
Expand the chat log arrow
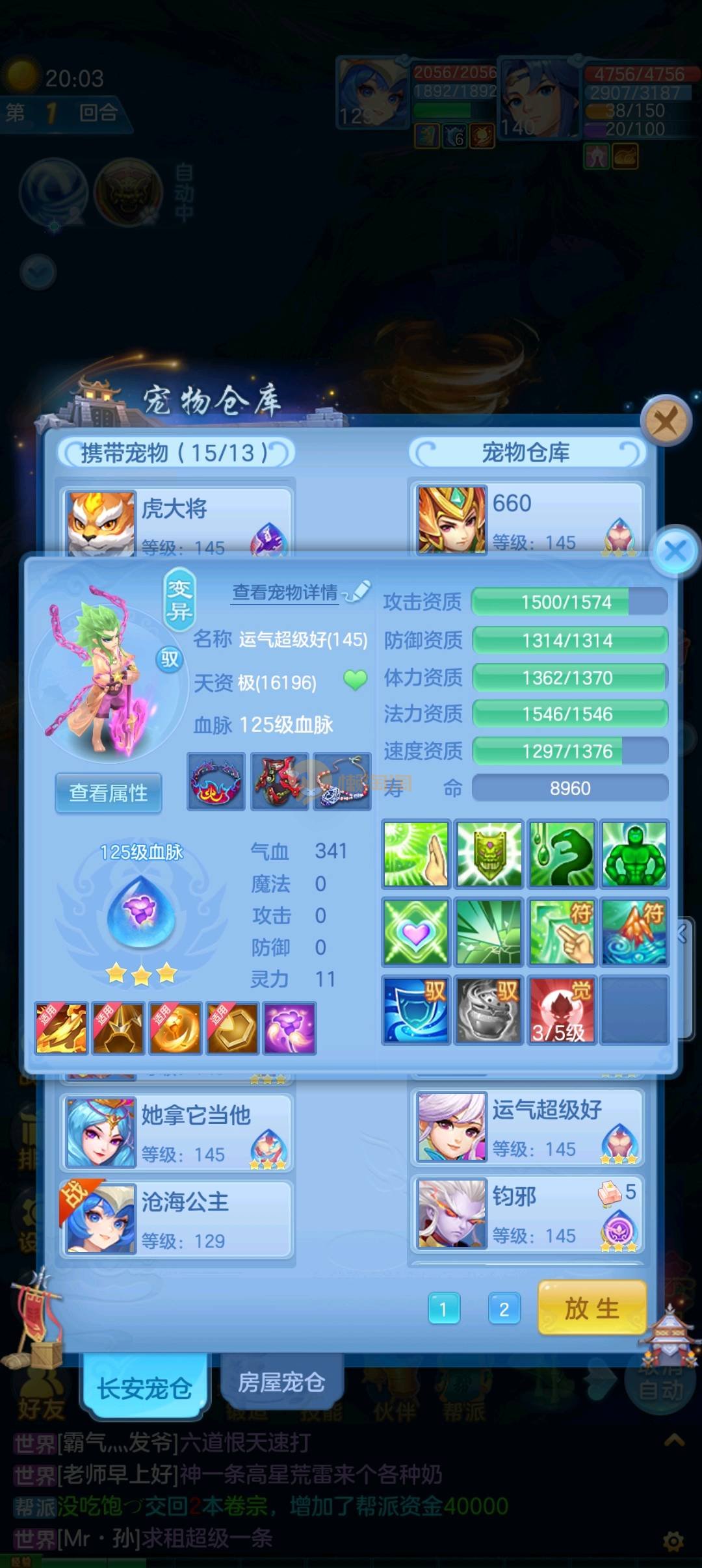coord(674,1441)
